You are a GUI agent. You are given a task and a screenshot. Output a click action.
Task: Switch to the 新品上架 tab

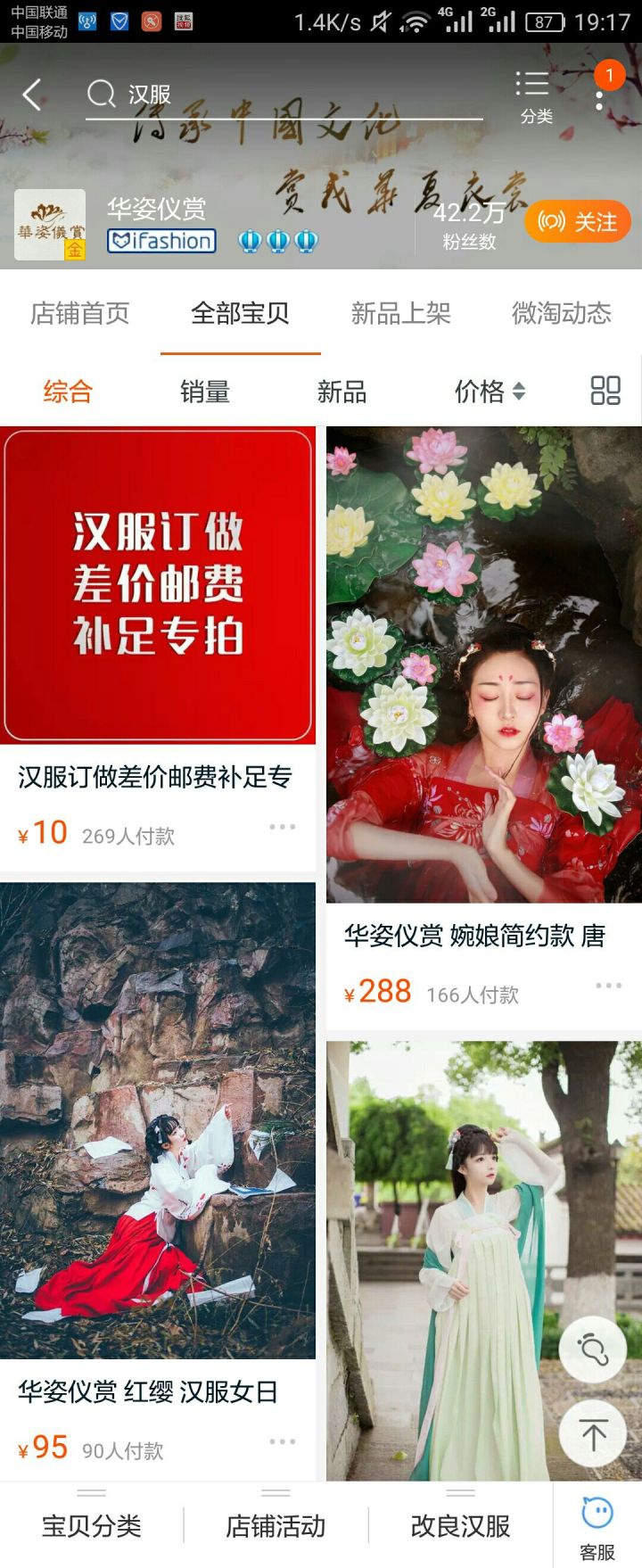pos(400,313)
